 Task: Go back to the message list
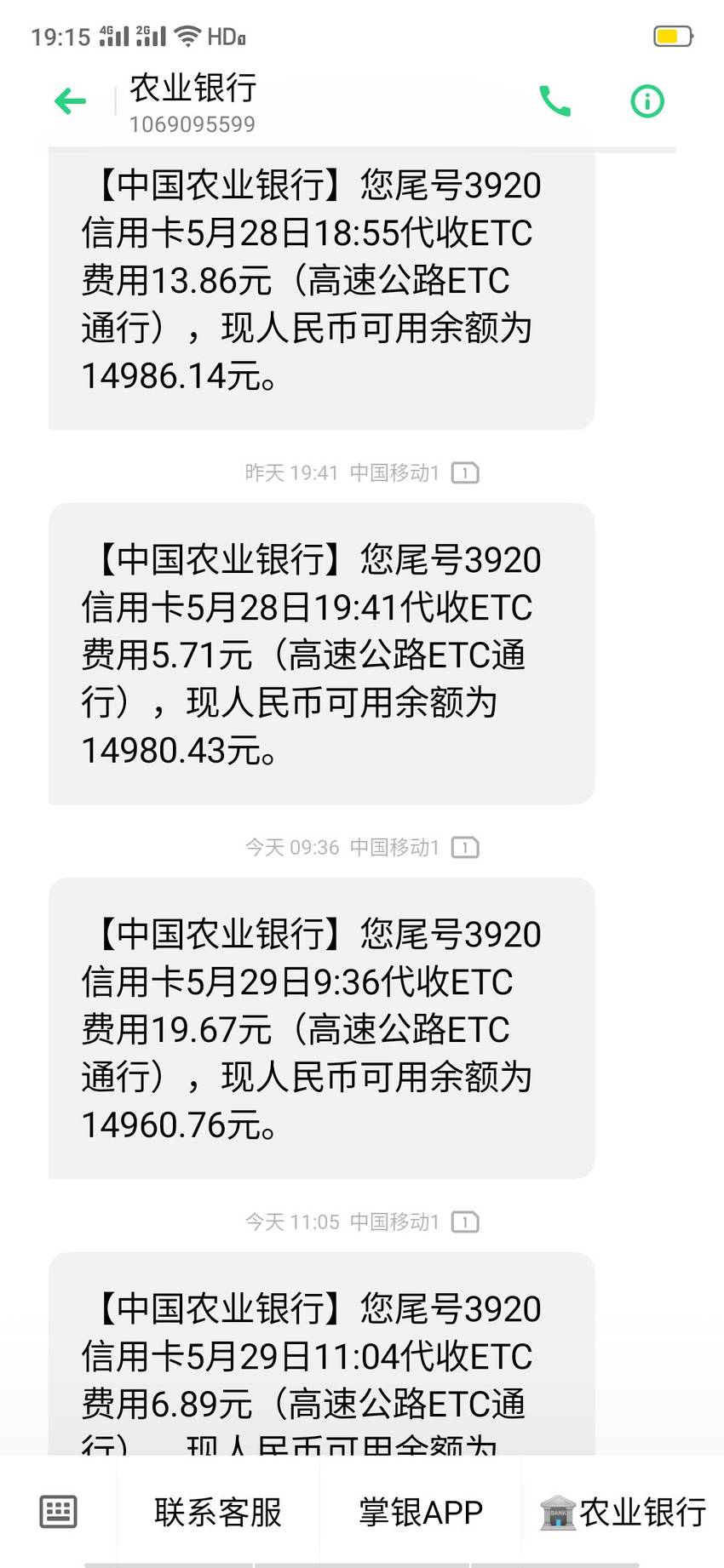(70, 101)
